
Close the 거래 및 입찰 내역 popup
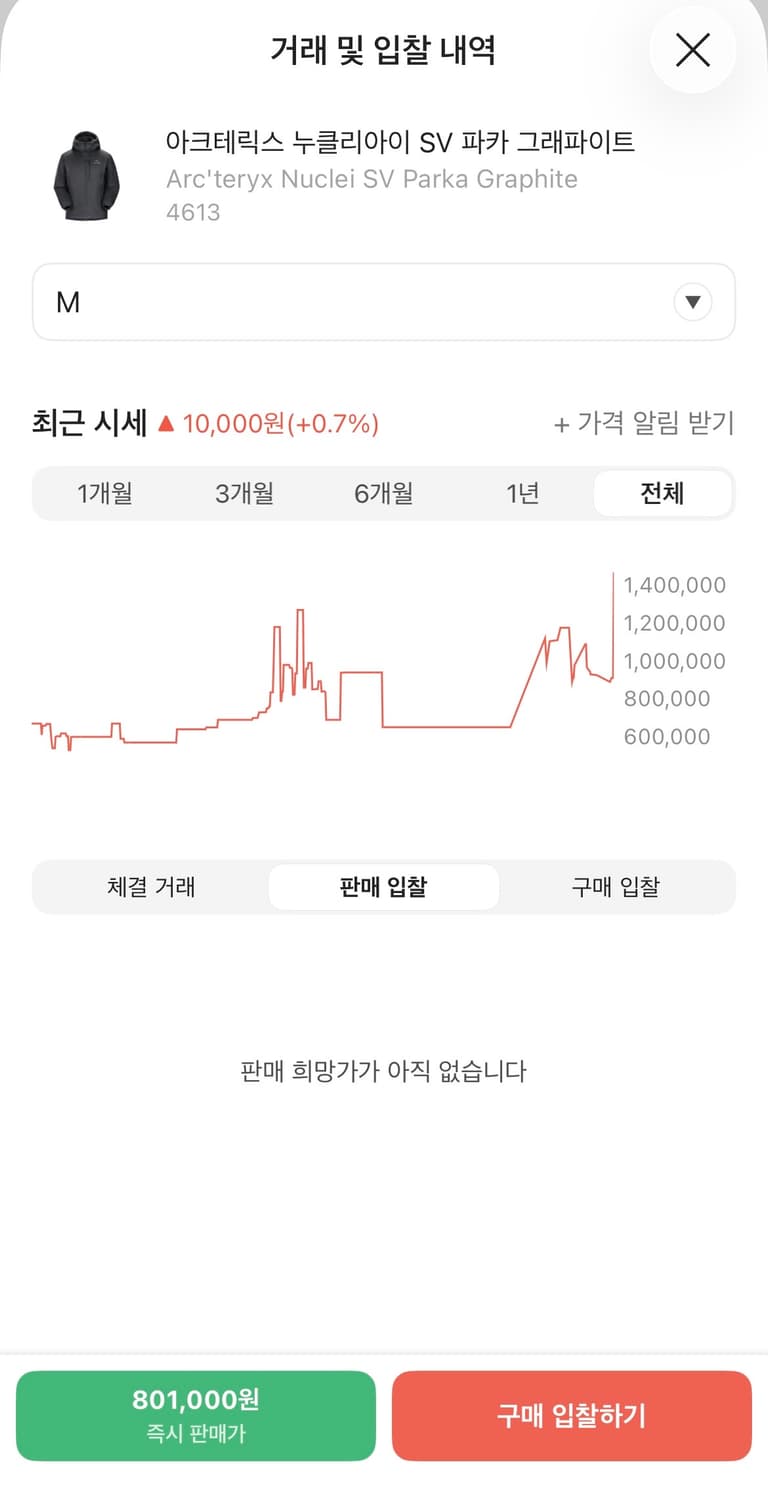point(692,49)
